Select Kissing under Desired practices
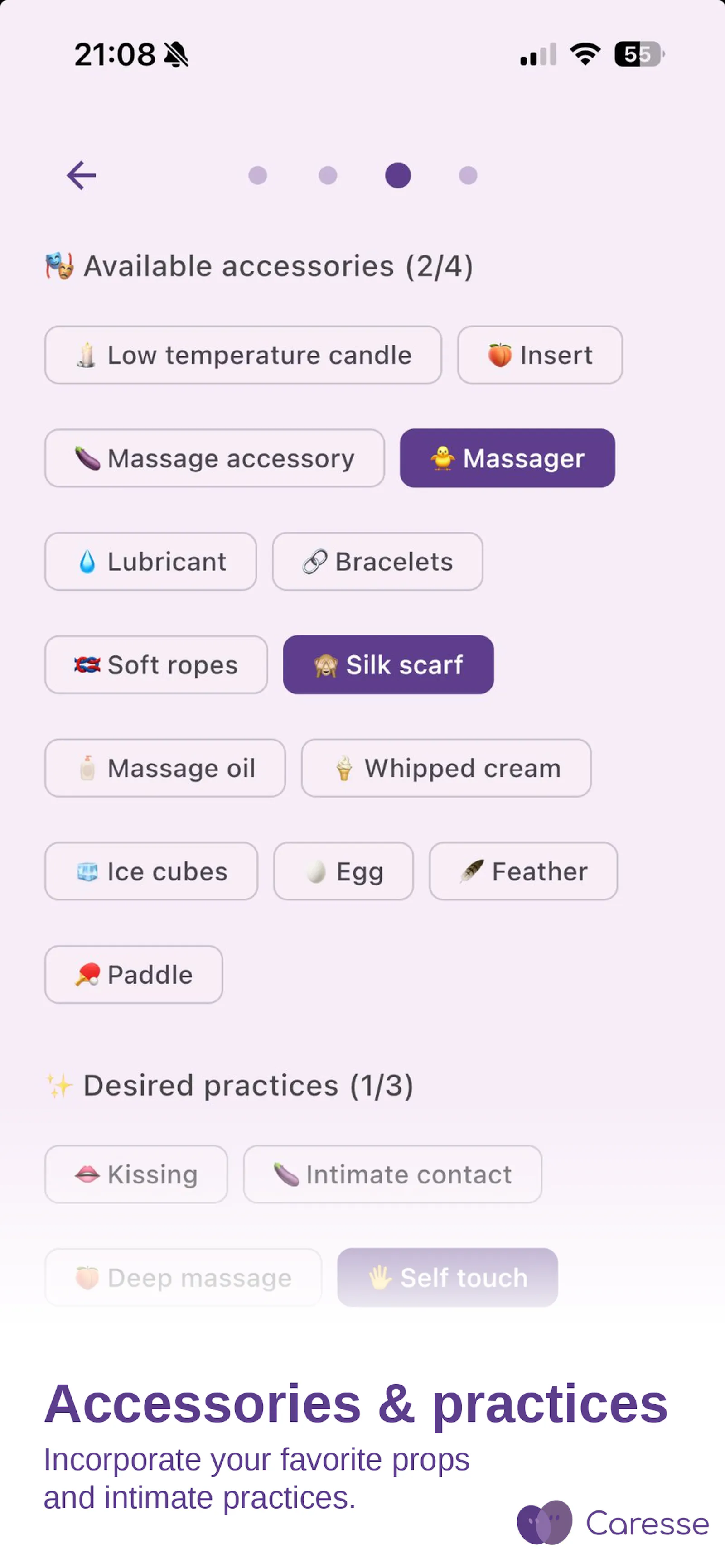This screenshot has height=1568, width=725. pos(136,1174)
